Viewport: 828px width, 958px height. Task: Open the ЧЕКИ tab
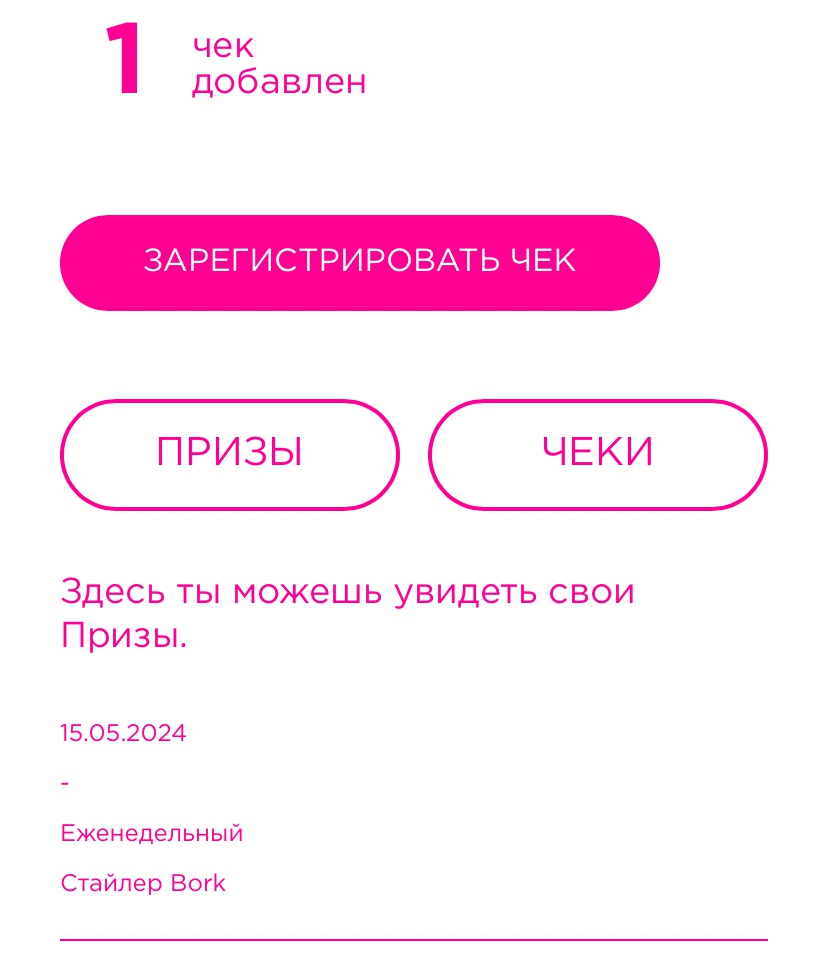[597, 454]
